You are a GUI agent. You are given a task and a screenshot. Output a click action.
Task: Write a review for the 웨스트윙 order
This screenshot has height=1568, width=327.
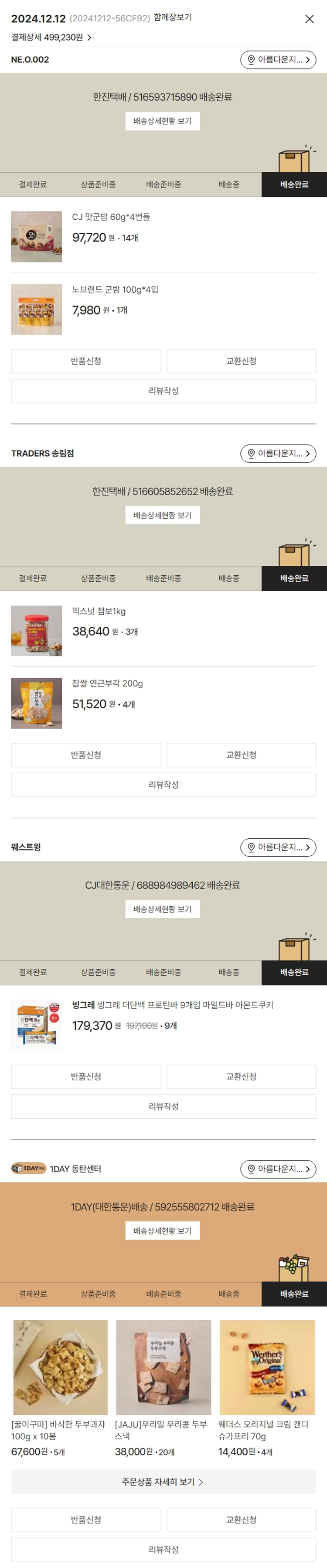163,1106
